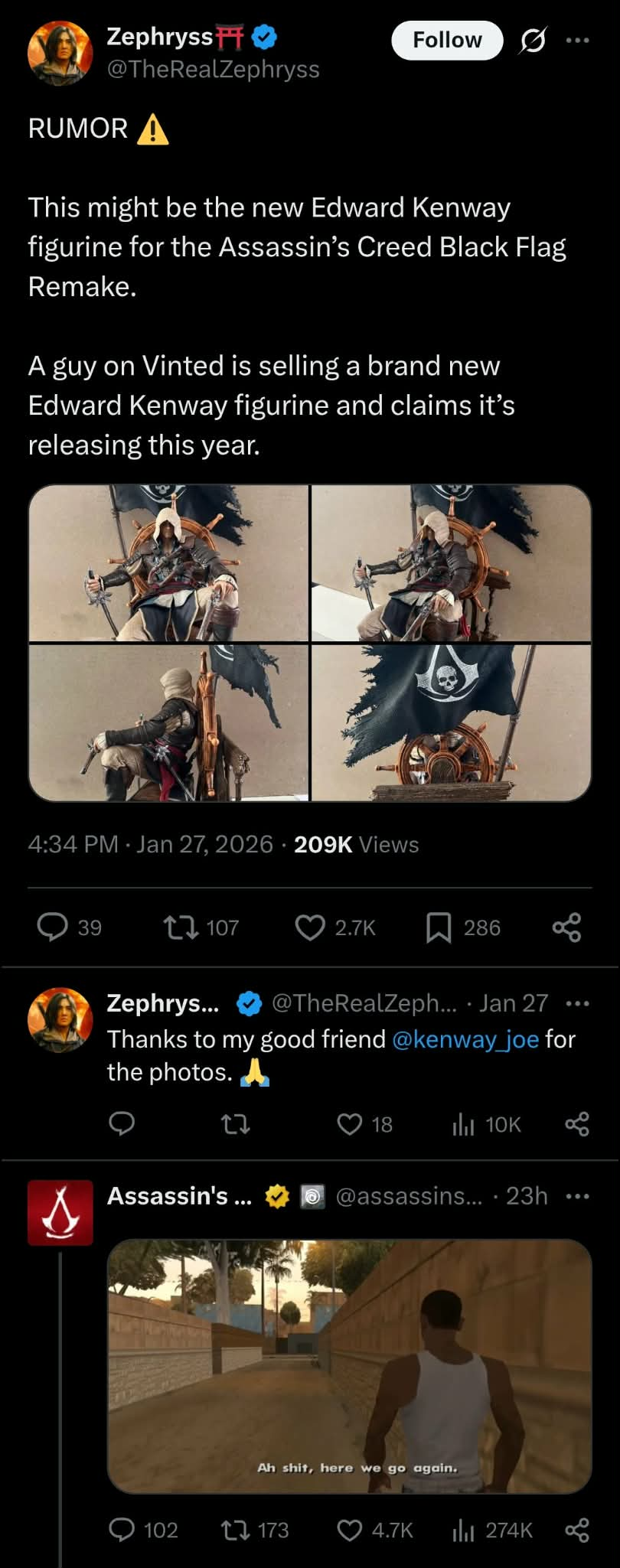Open overflow menu on main Zephryss post
620x1568 pixels.
click(x=578, y=40)
